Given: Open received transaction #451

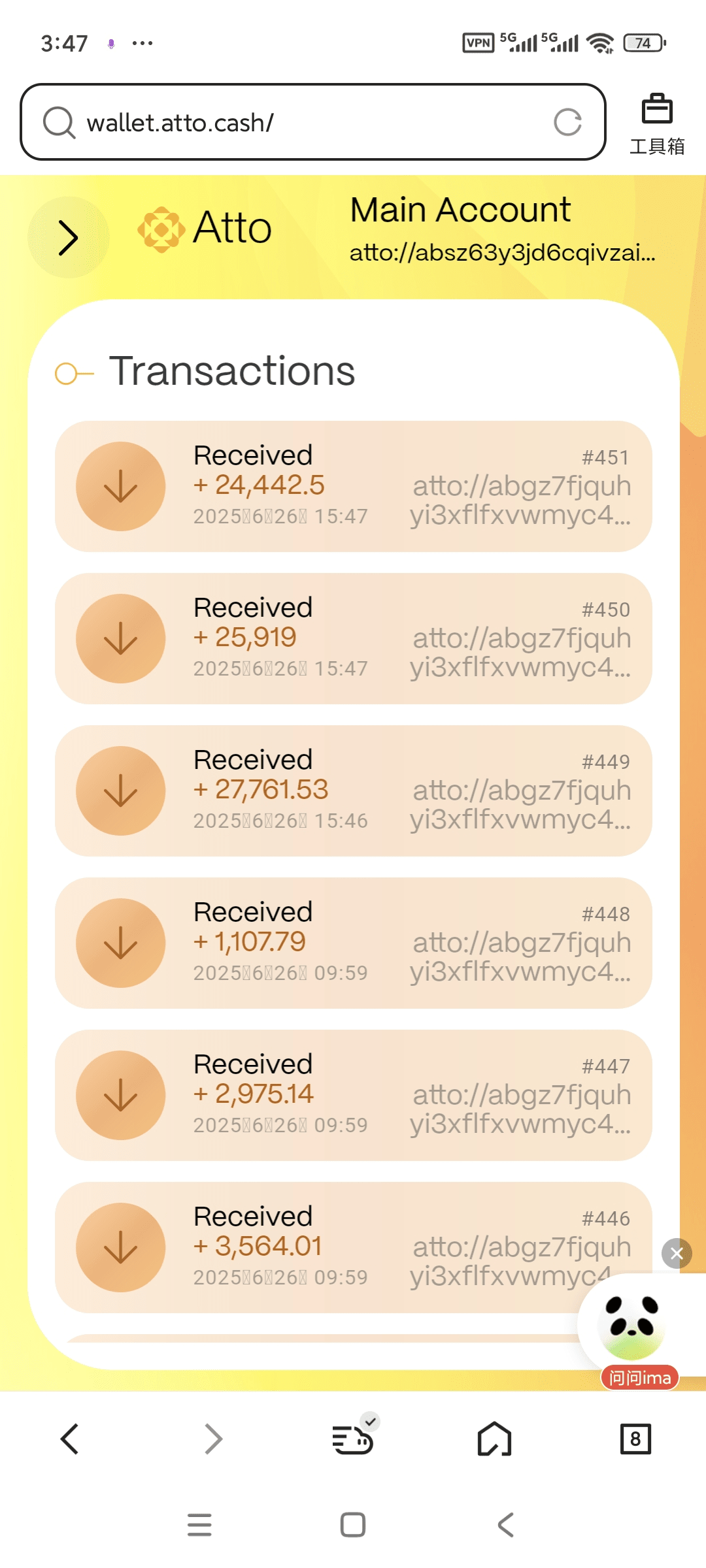Looking at the screenshot, I should point(353,486).
